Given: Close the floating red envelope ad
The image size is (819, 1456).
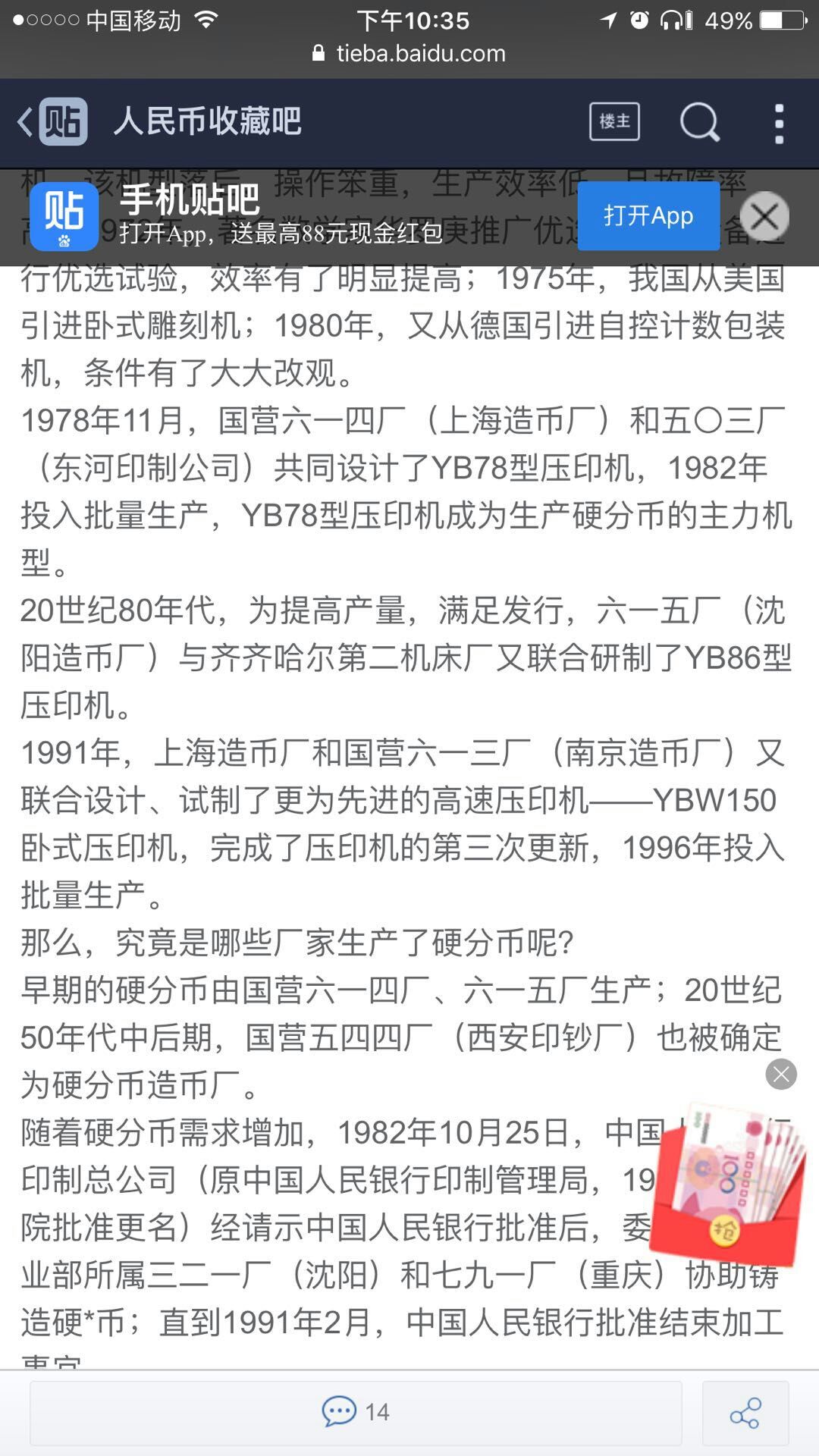Looking at the screenshot, I should 781,1074.
